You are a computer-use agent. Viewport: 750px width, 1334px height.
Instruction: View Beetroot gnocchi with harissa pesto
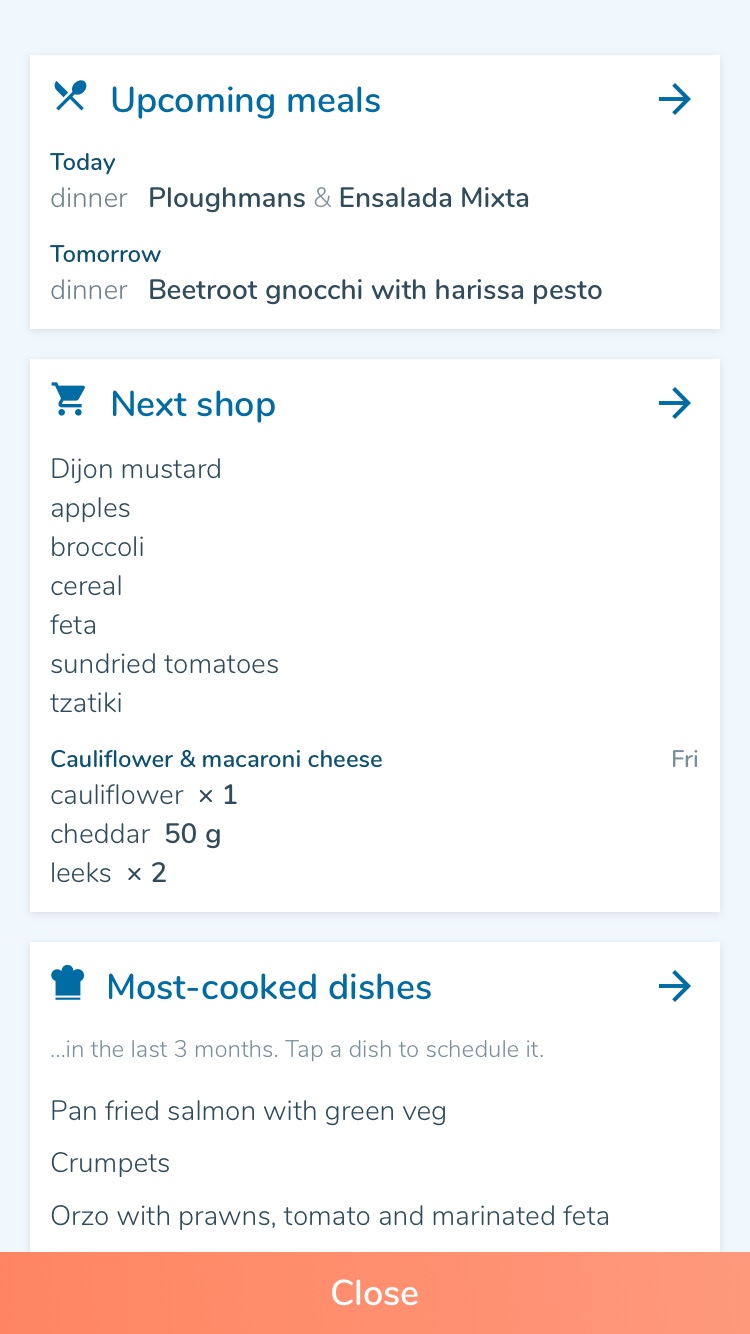375,290
